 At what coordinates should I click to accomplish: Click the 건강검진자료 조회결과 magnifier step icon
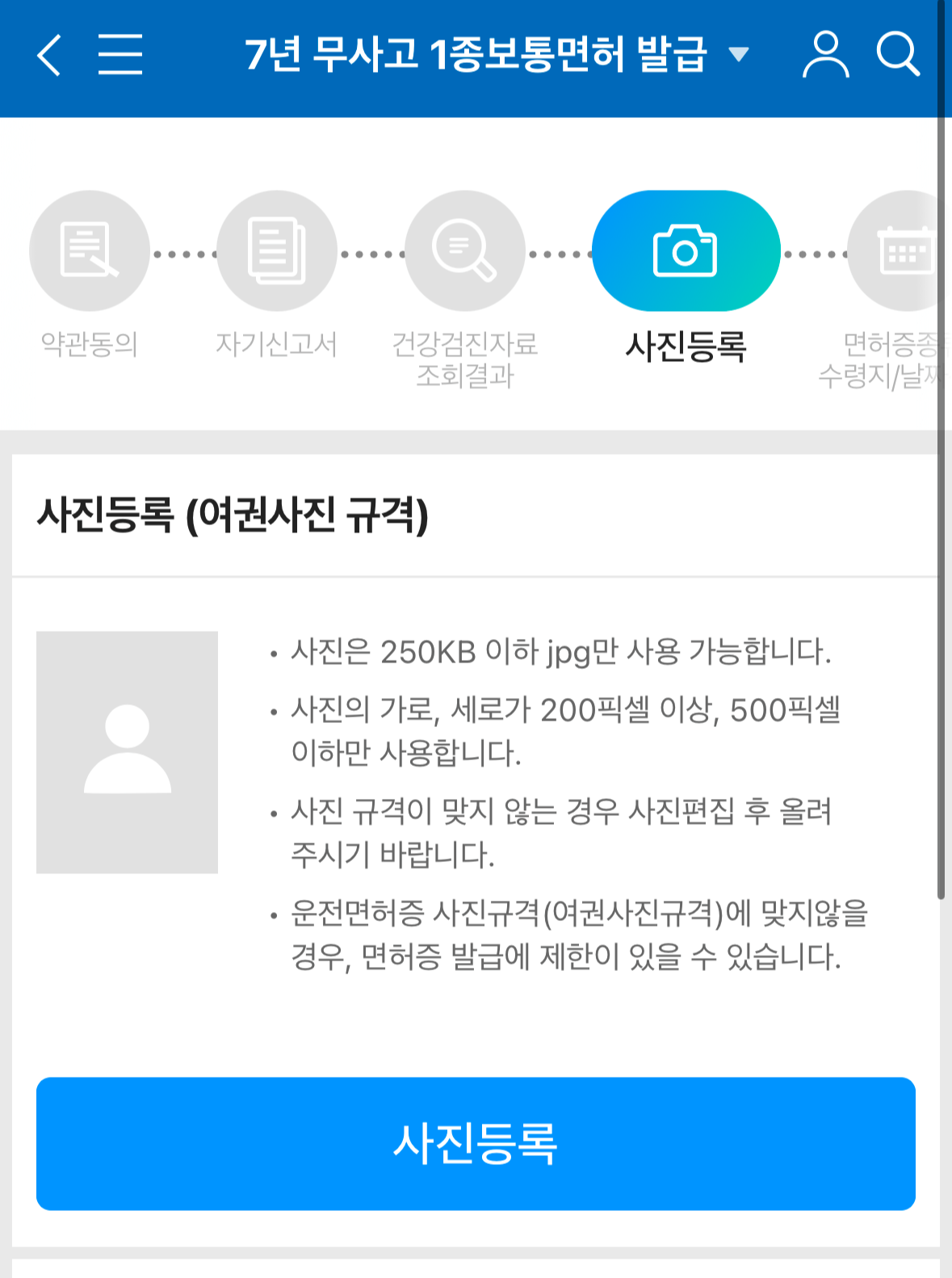(x=464, y=251)
